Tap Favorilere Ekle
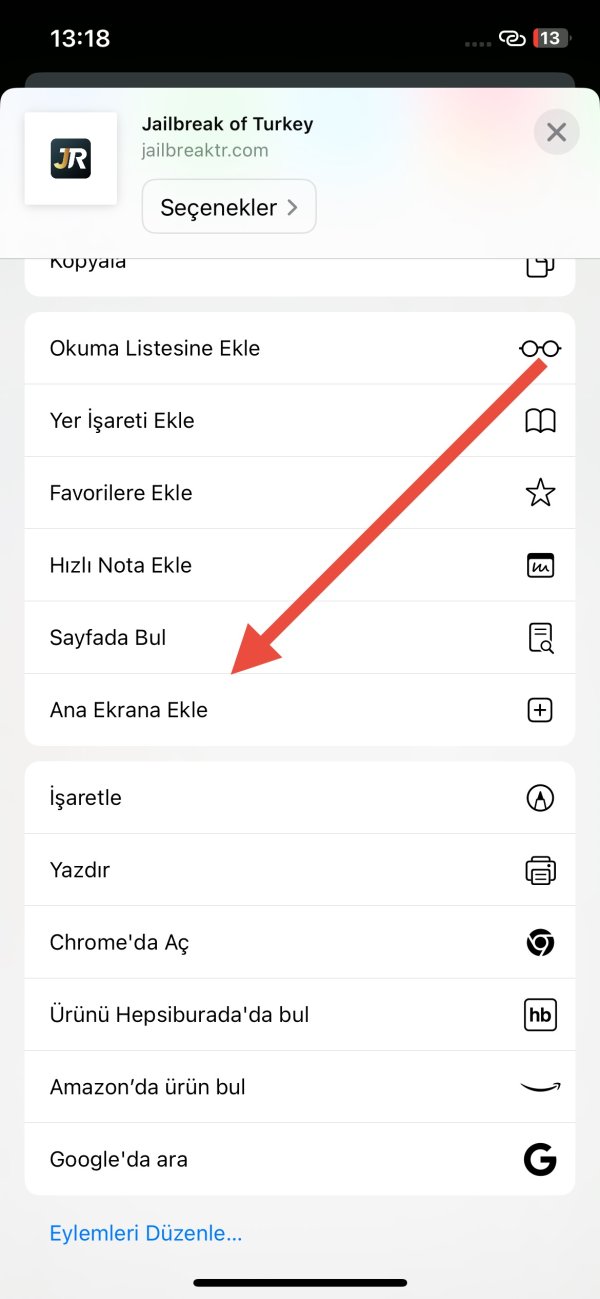The image size is (600, 1299). pos(299,493)
